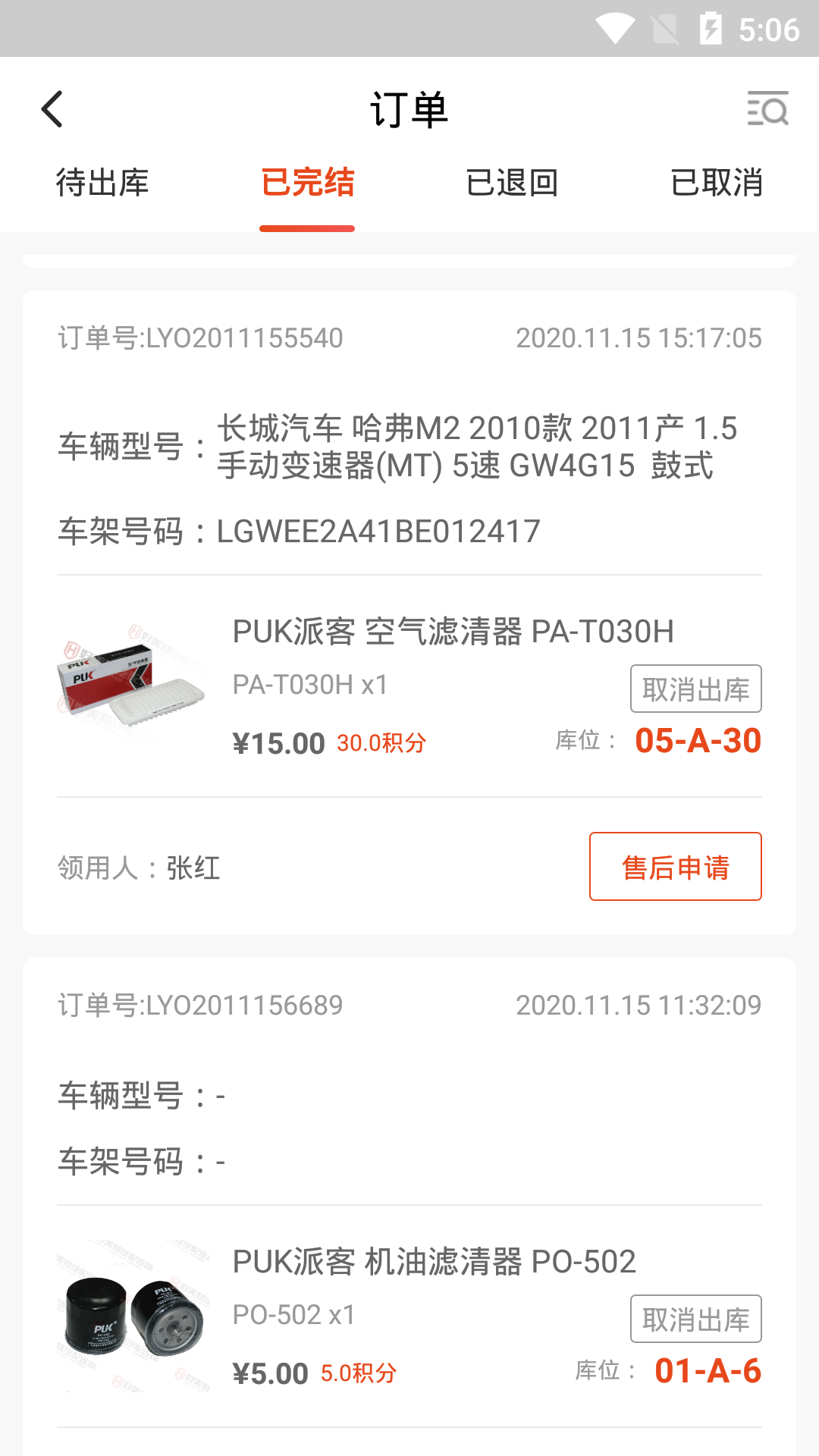Request 售后申请 for order LYO2011155540
The width and height of the screenshot is (819, 1456).
675,867
